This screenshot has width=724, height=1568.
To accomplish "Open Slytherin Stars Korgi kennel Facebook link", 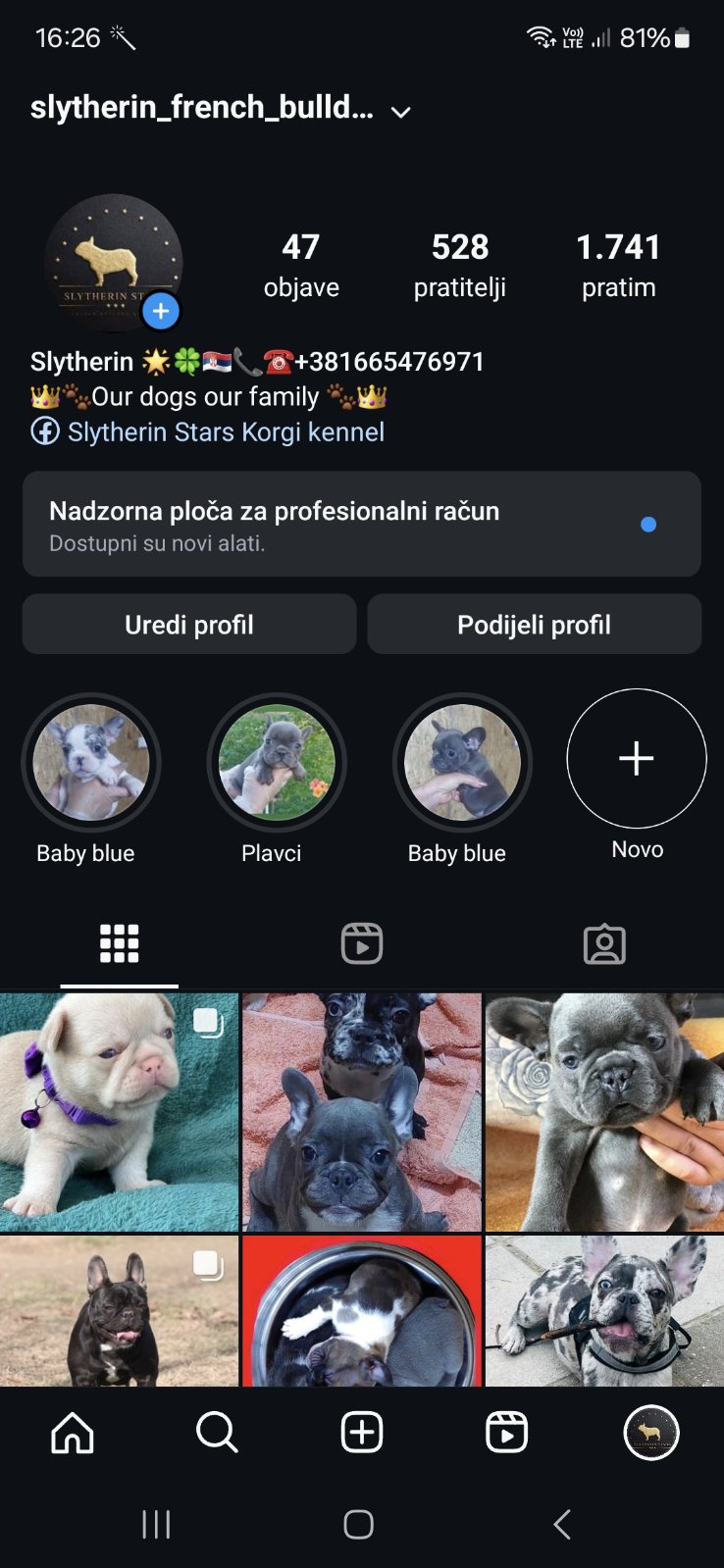I will pos(225,432).
